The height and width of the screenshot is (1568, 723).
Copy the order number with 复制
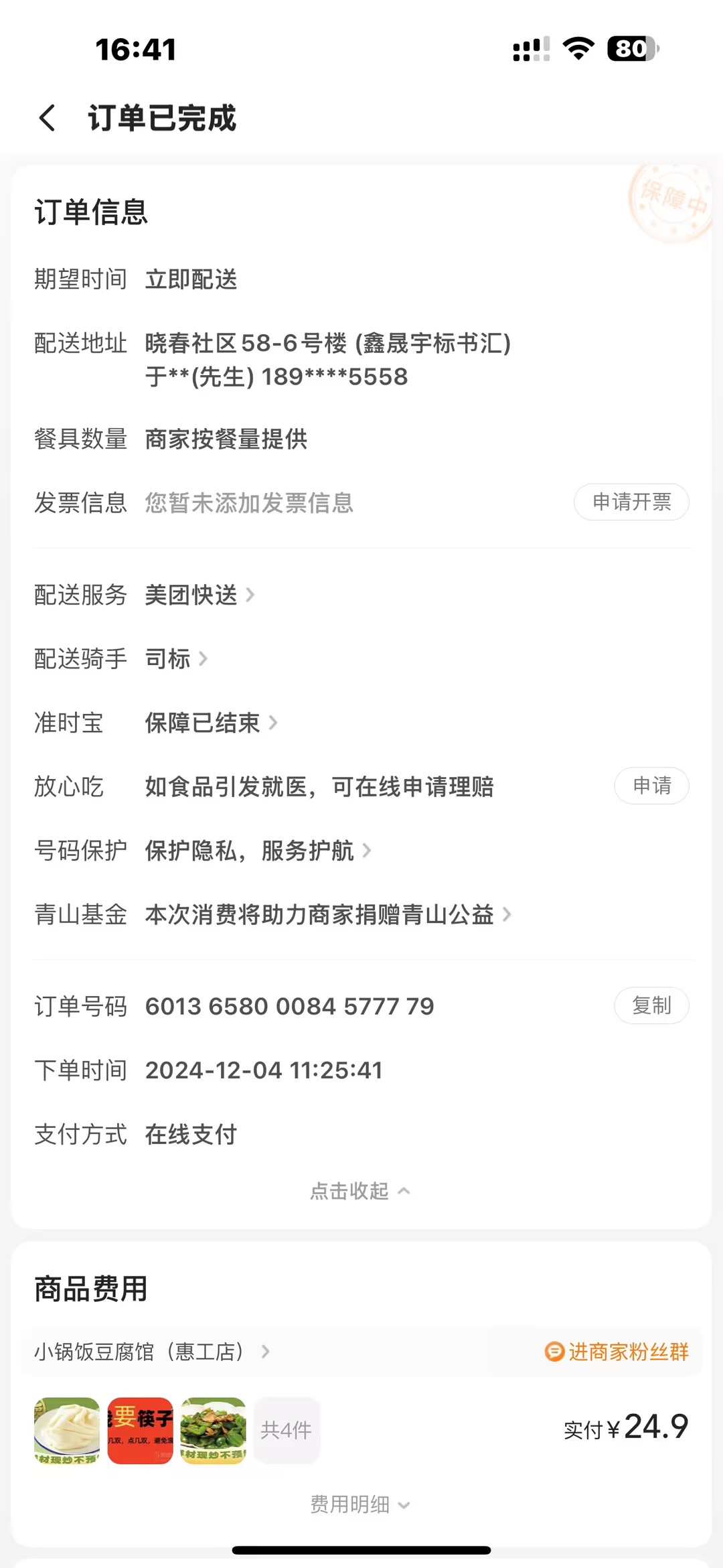(x=651, y=1005)
